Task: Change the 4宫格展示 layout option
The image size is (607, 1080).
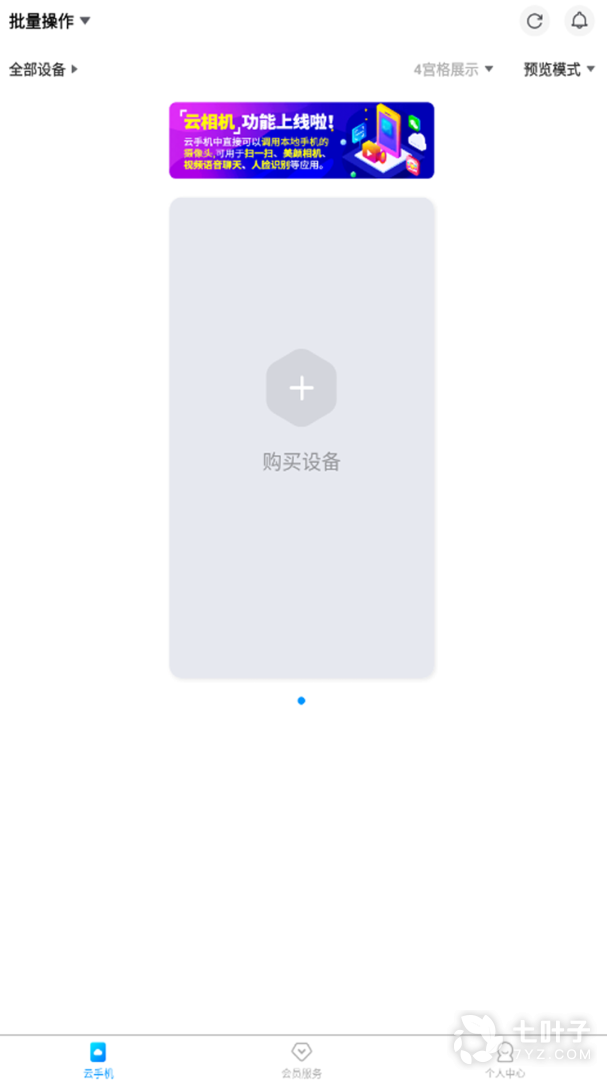Action: click(453, 69)
